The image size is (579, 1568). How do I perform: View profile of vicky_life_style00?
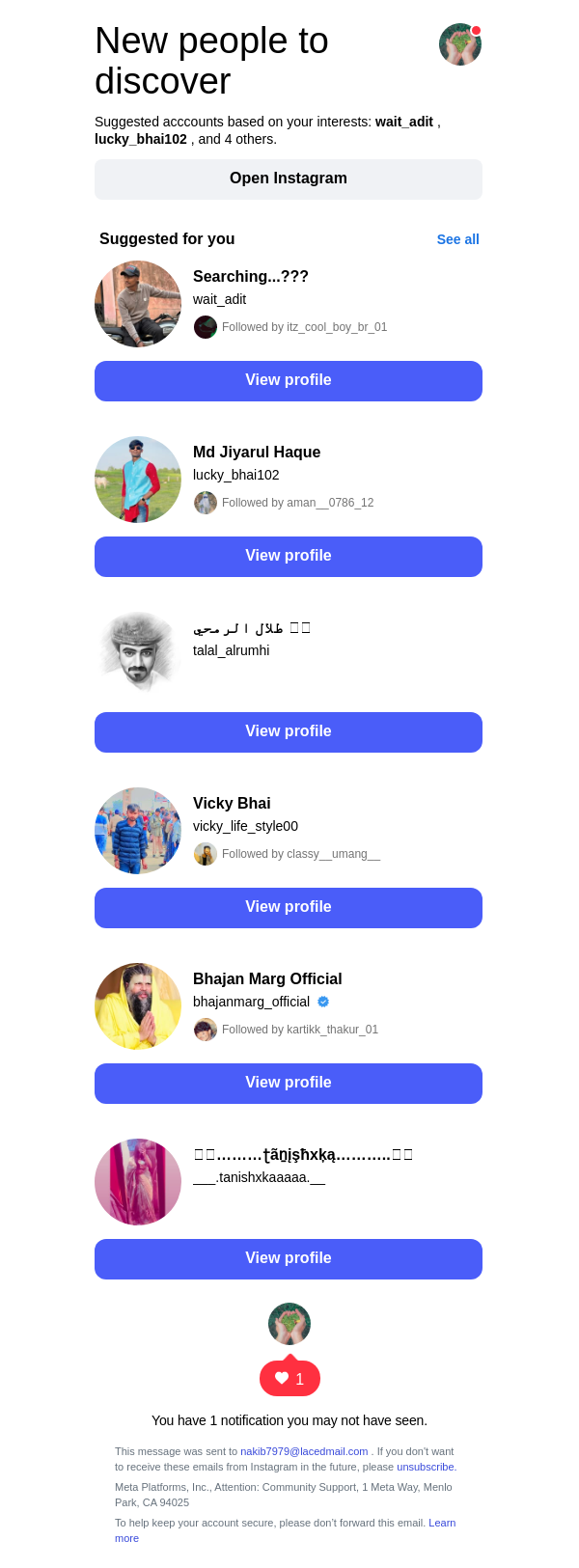pos(288,908)
